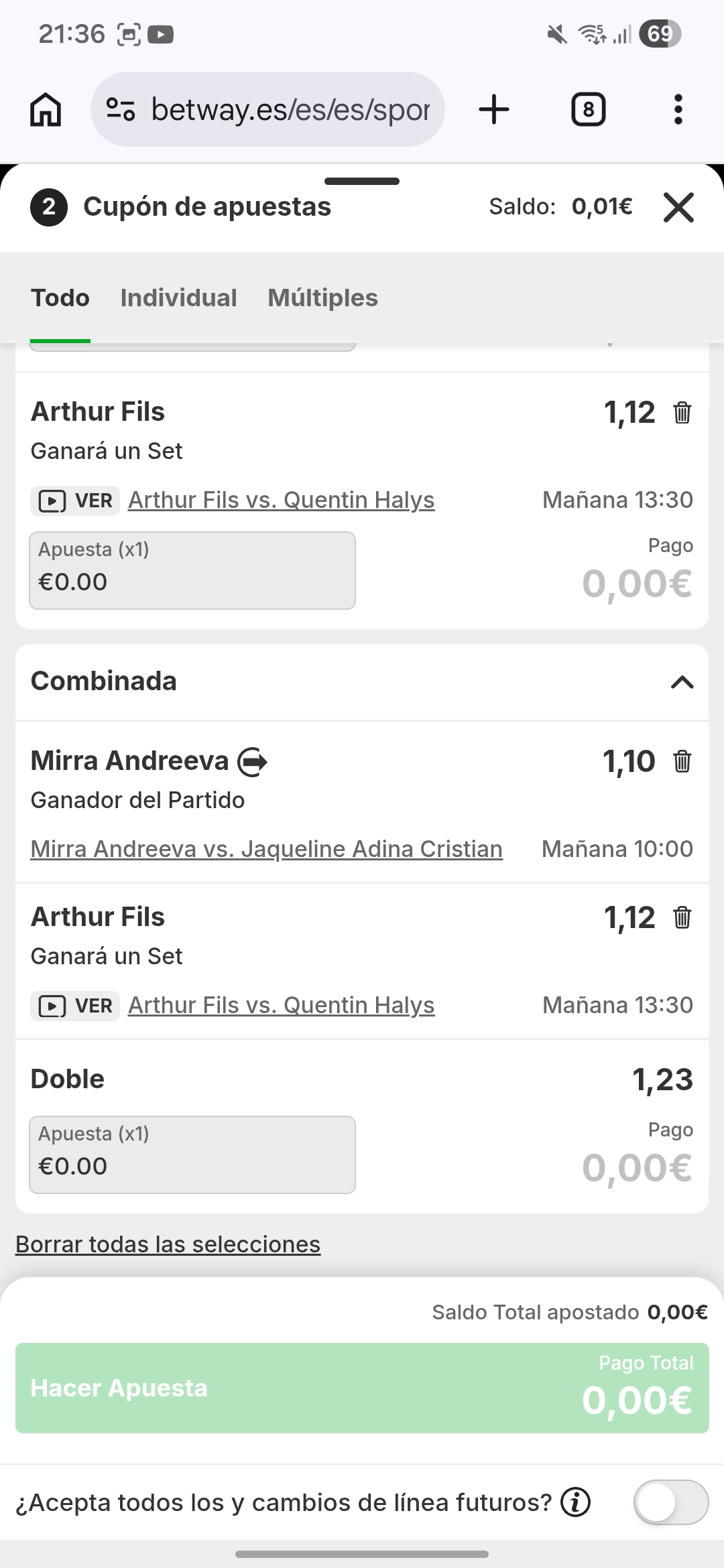Tap Borrar todas las selecciones
This screenshot has height=1568, width=724.
pos(168,1244)
